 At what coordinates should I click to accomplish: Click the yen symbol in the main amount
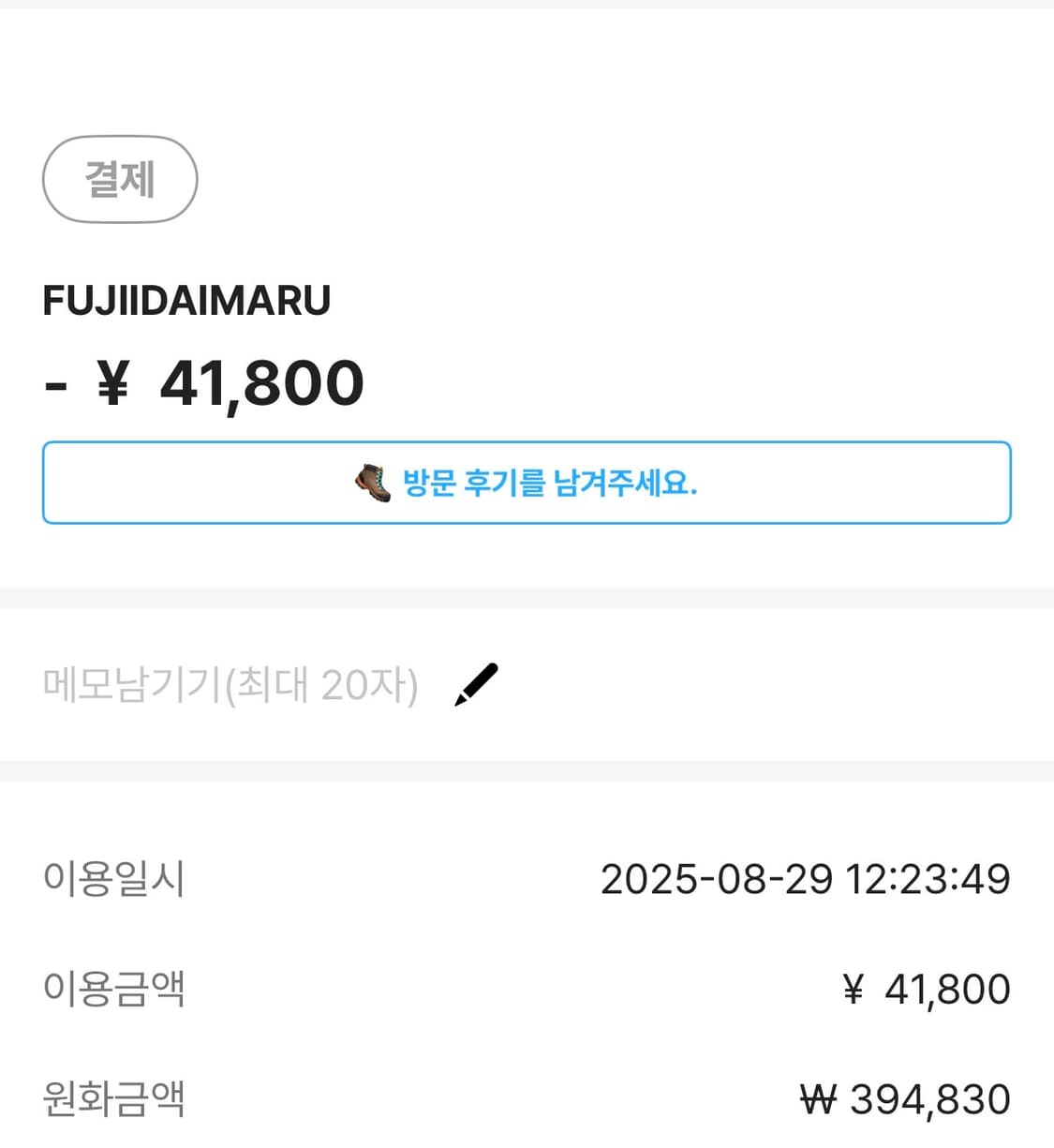coord(112,382)
